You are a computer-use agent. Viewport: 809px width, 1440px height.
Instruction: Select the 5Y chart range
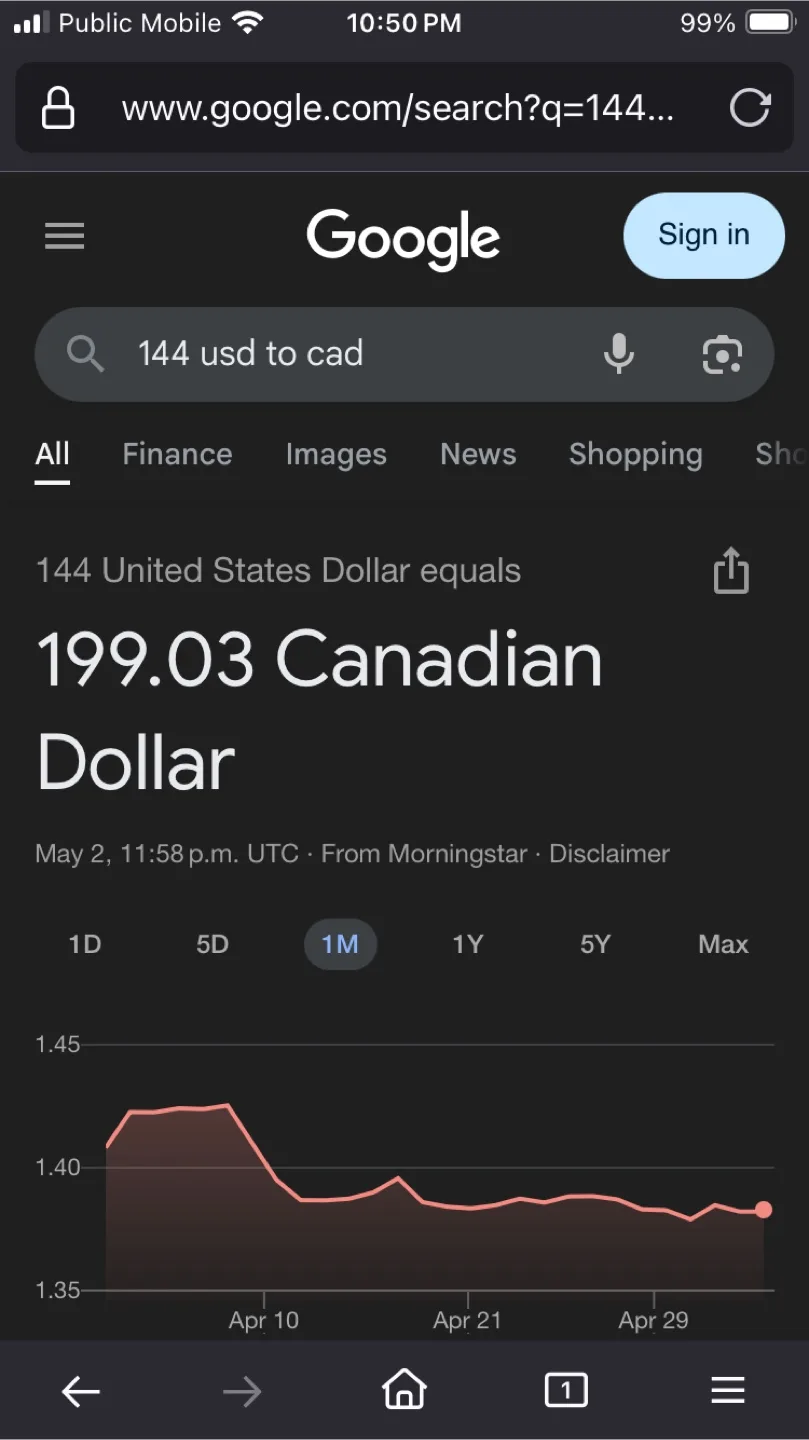595,944
